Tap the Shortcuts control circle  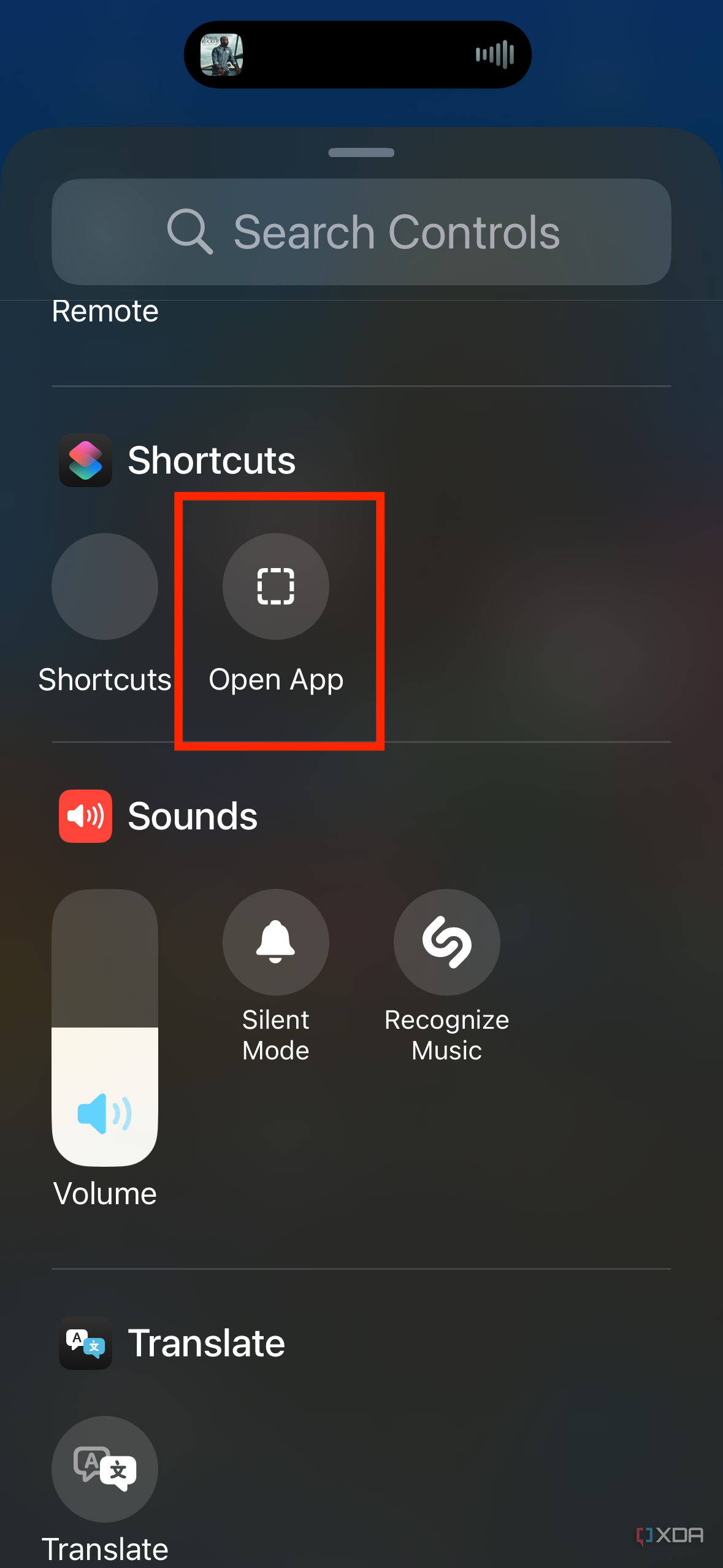coord(104,586)
